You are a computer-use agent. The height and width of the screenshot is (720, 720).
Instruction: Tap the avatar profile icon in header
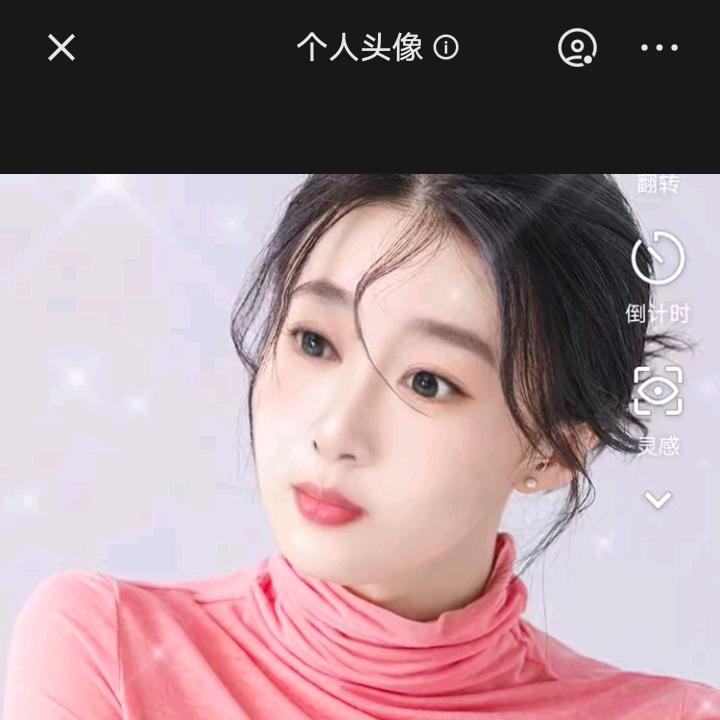pos(577,47)
